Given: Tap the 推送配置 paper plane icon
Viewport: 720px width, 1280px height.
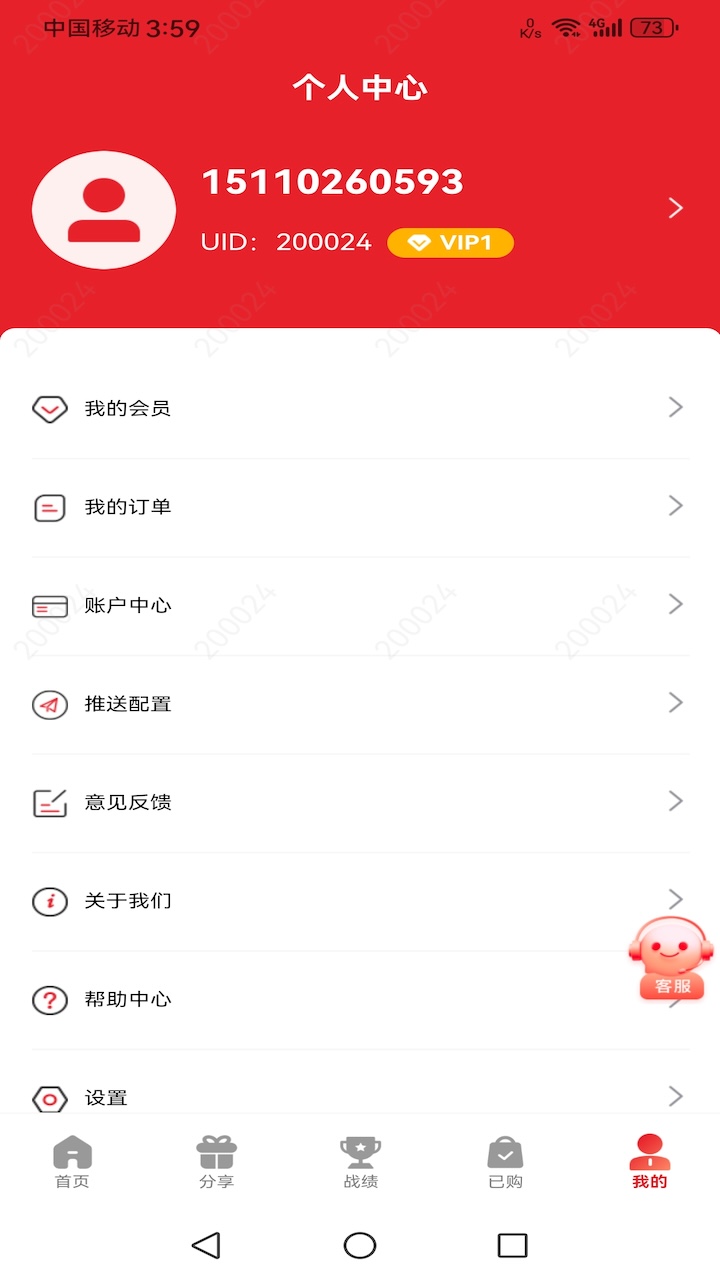Looking at the screenshot, I should coord(50,703).
